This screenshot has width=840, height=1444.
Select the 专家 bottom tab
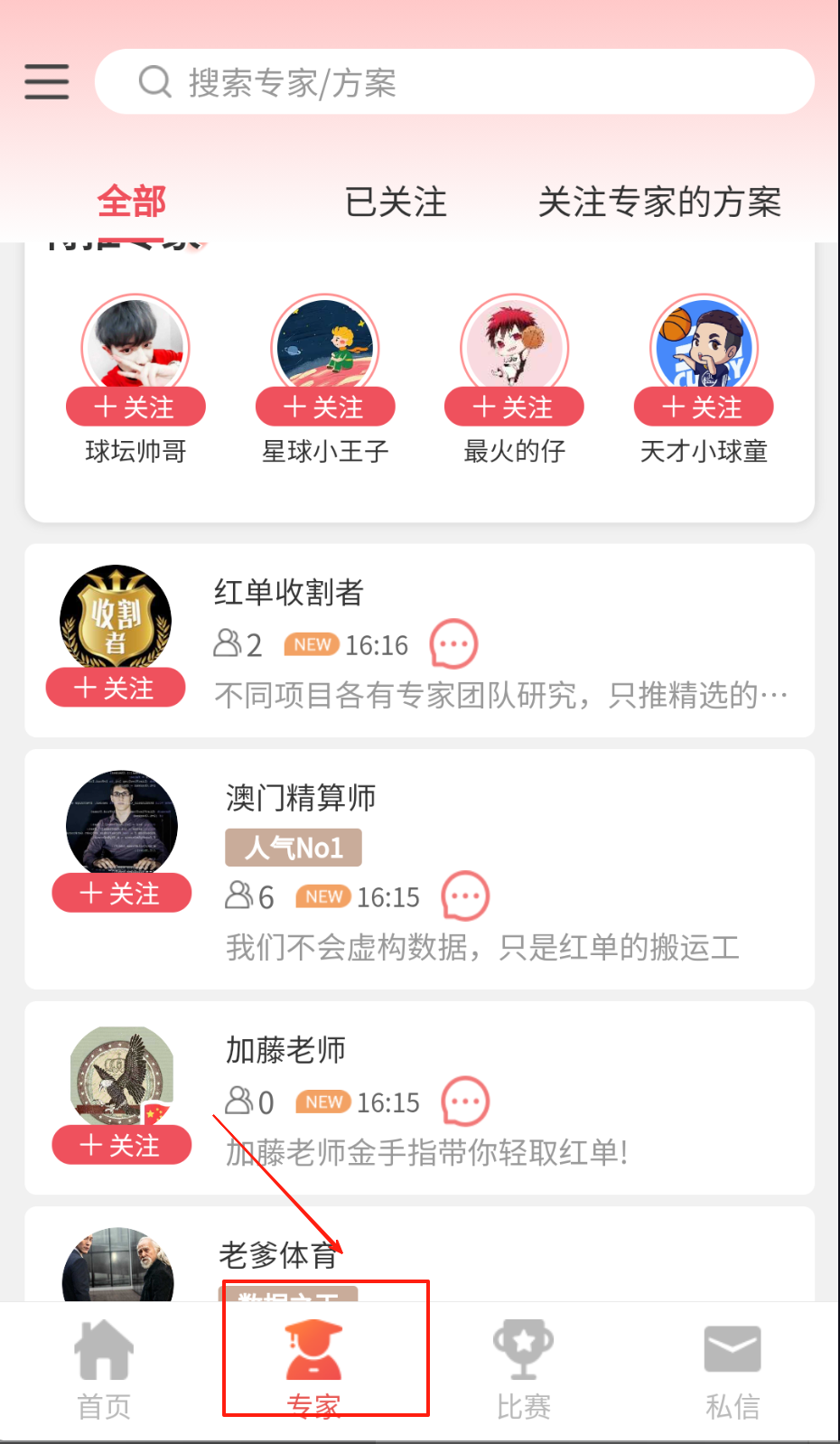point(313,1369)
